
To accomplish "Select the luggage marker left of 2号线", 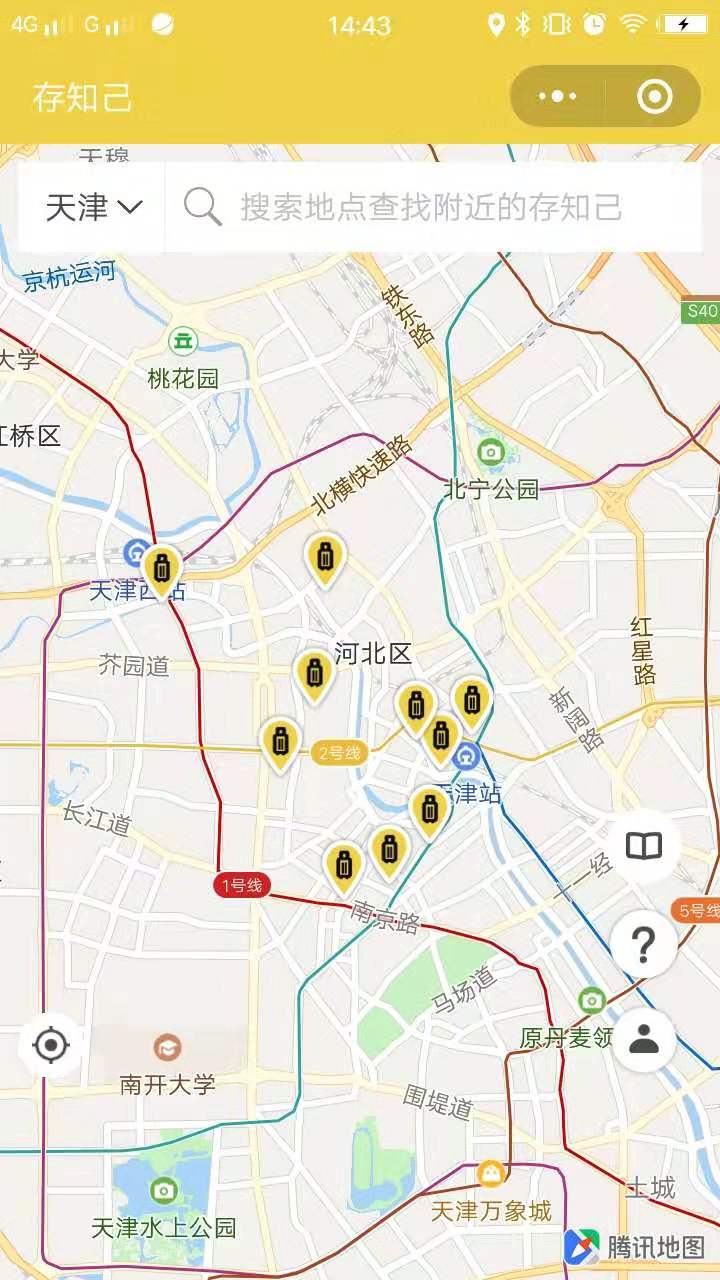I will 280,744.
